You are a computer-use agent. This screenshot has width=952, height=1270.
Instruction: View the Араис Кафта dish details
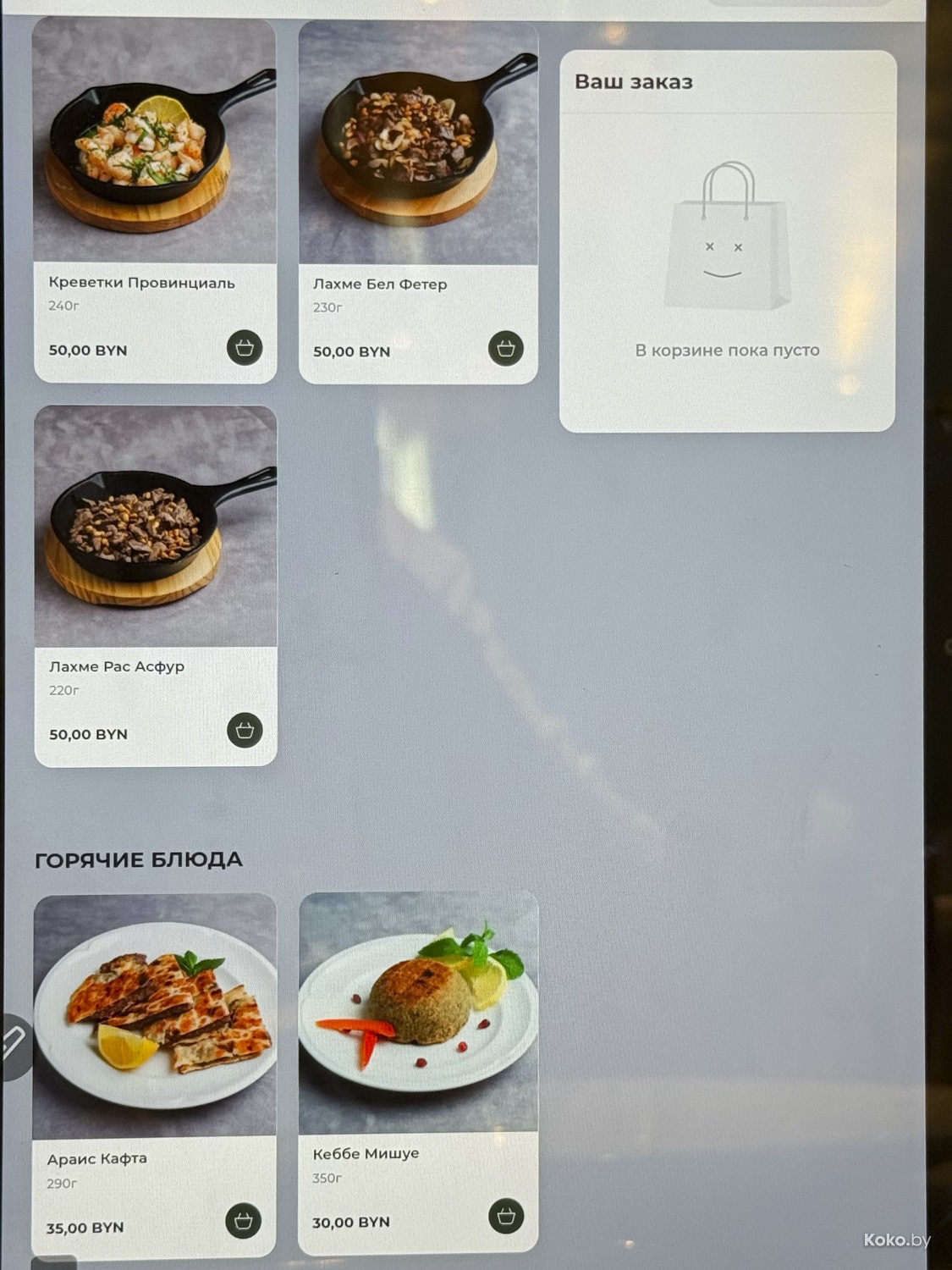(155, 1016)
